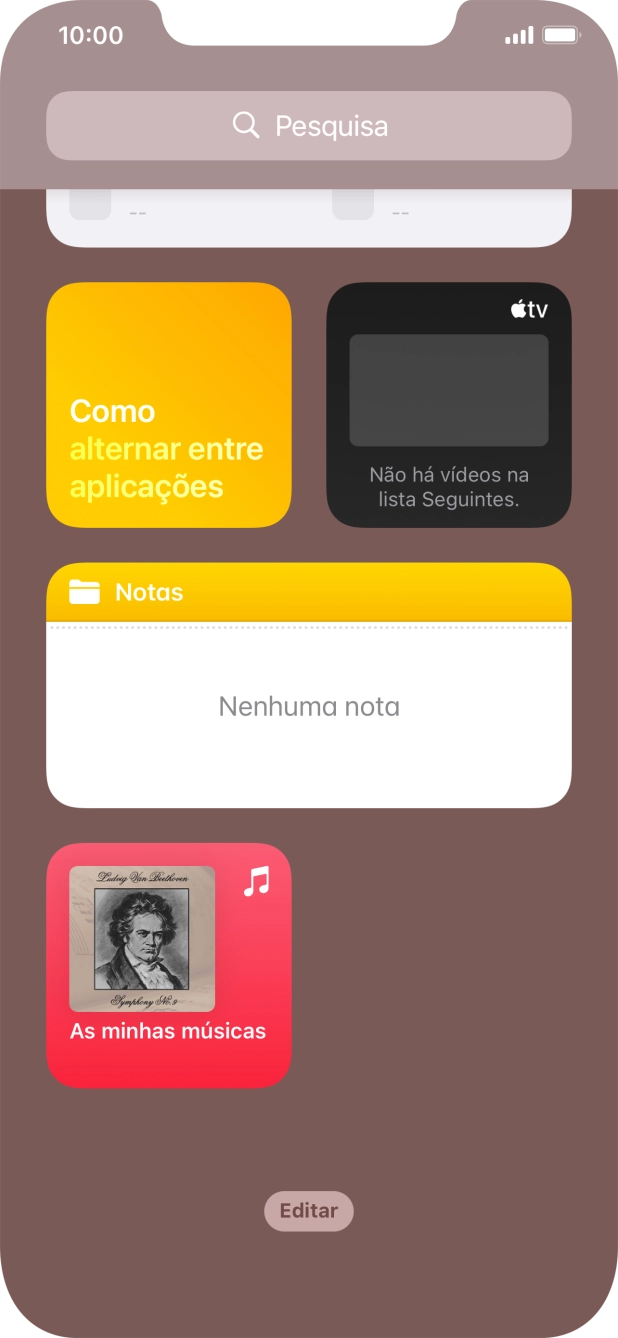Tap the Pesquisa search field
The width and height of the screenshot is (618, 1338).
point(309,126)
